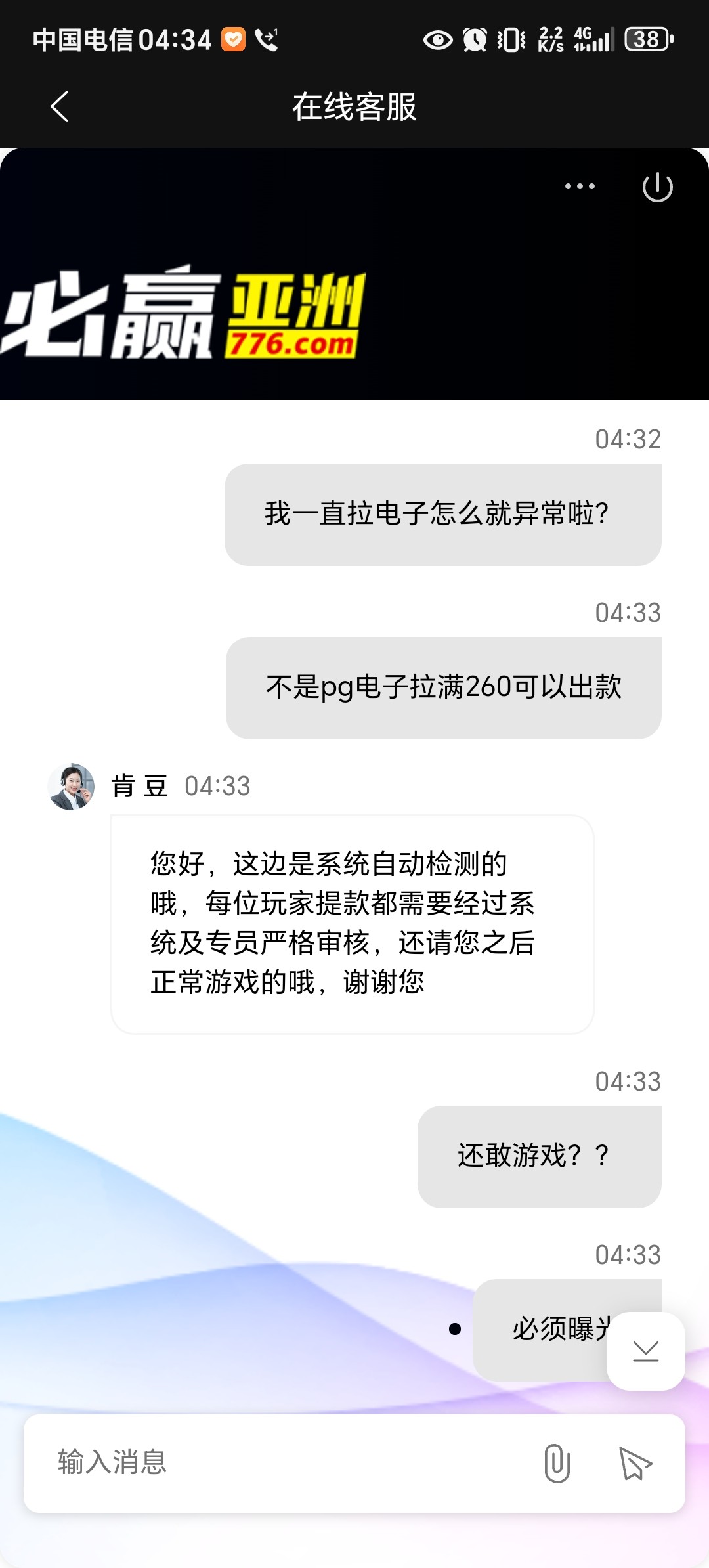This screenshot has width=709, height=1568.
Task: Tap the power icon to end chat
Action: click(658, 186)
